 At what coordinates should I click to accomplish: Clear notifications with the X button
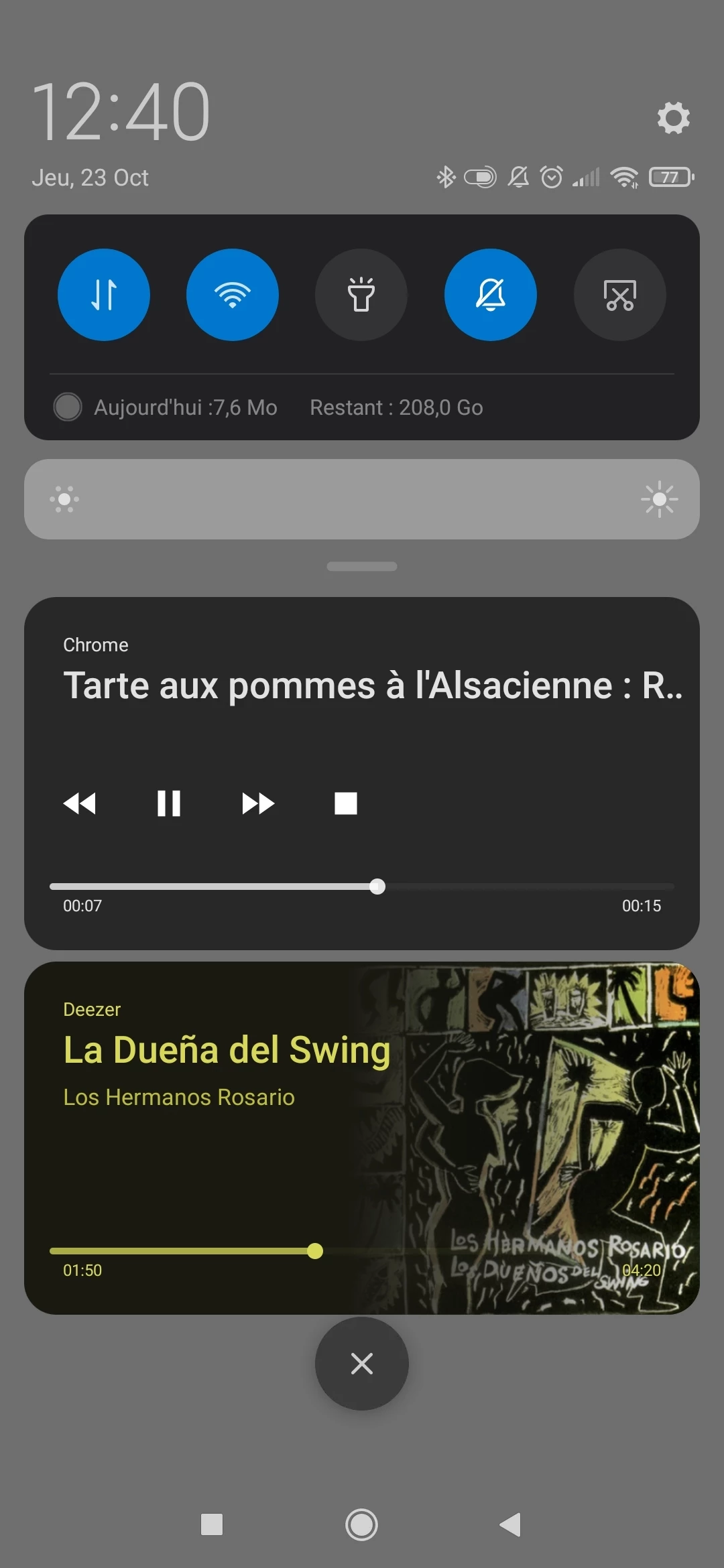(362, 1364)
